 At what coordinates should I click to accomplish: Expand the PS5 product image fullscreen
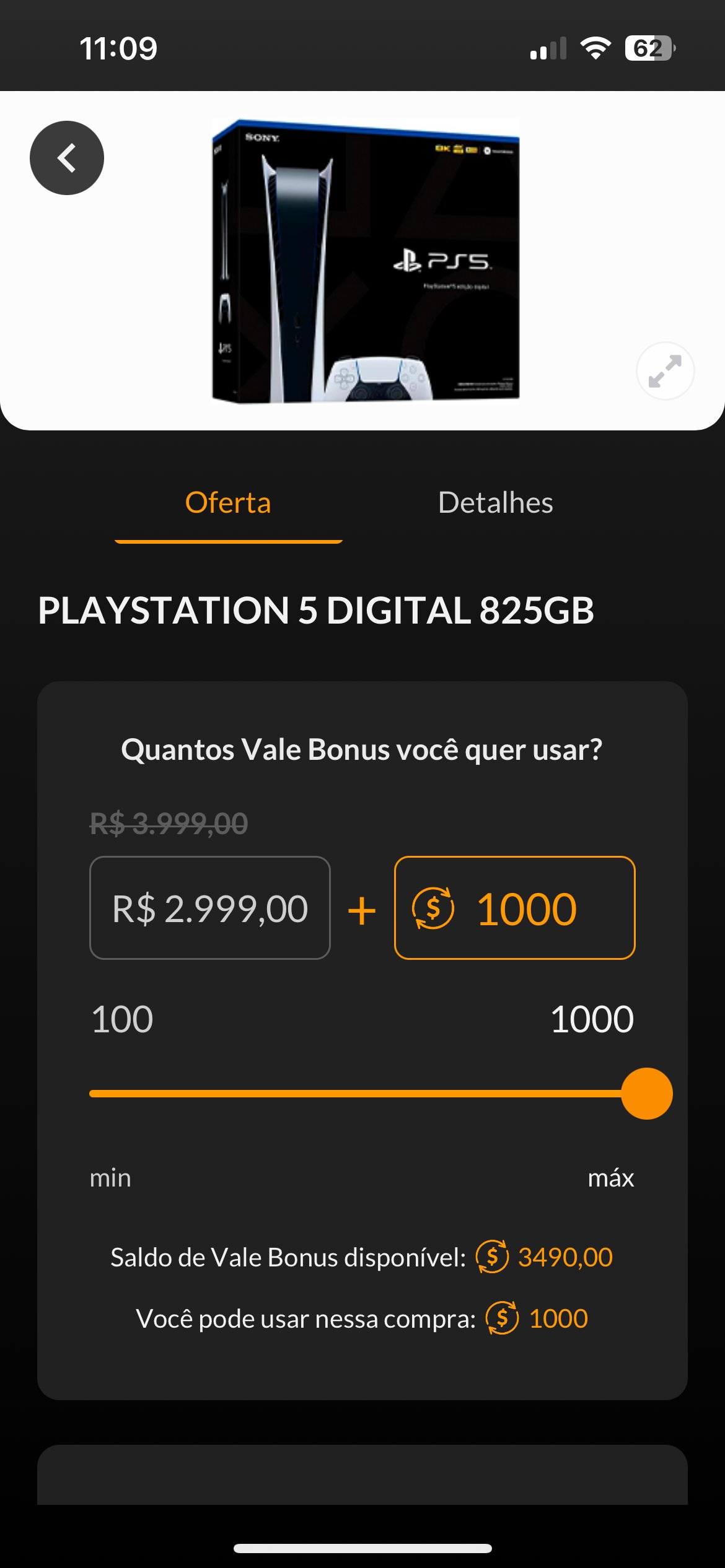[x=665, y=371]
